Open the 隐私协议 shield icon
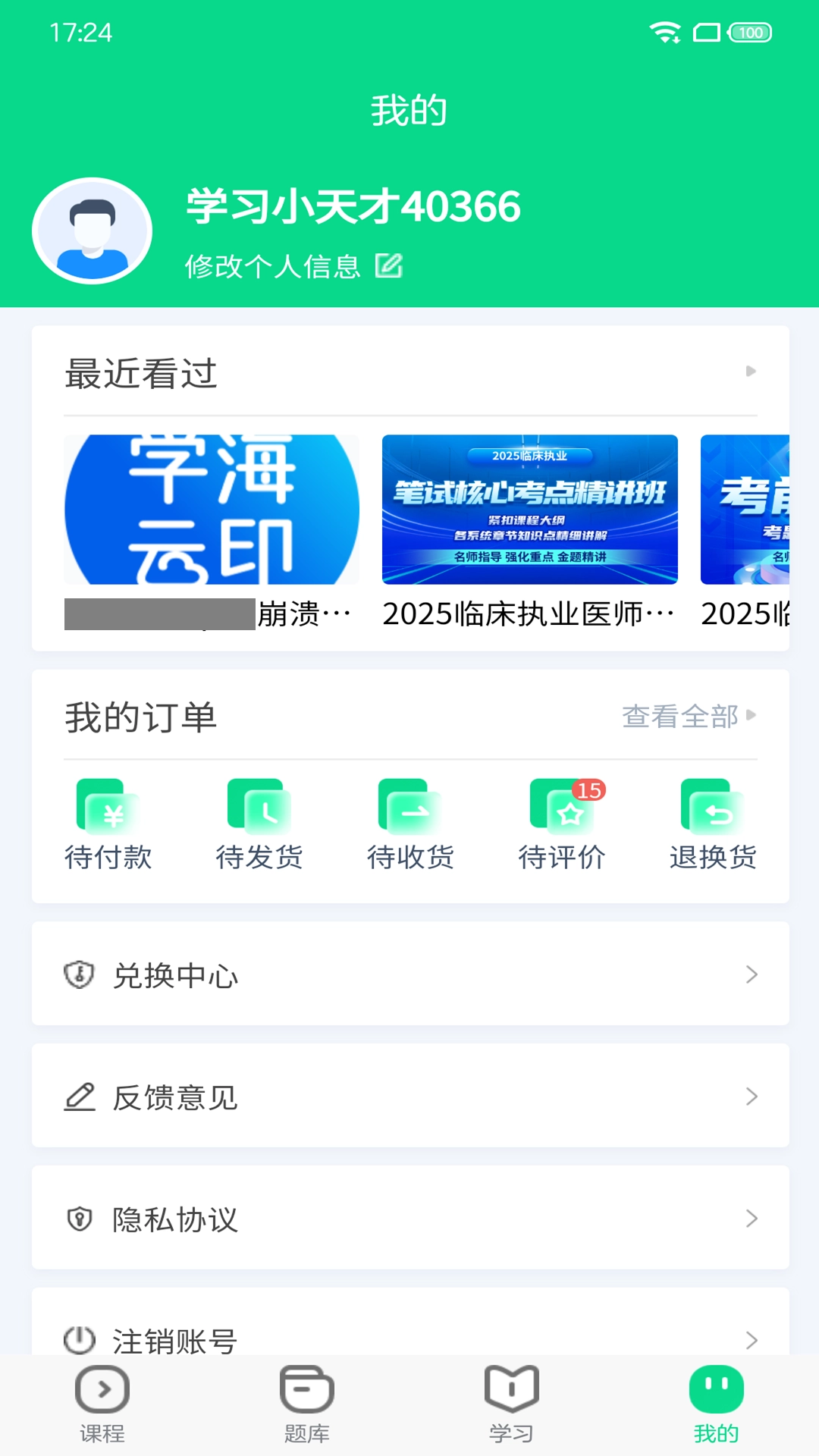The image size is (819, 1456). pos(80,1219)
